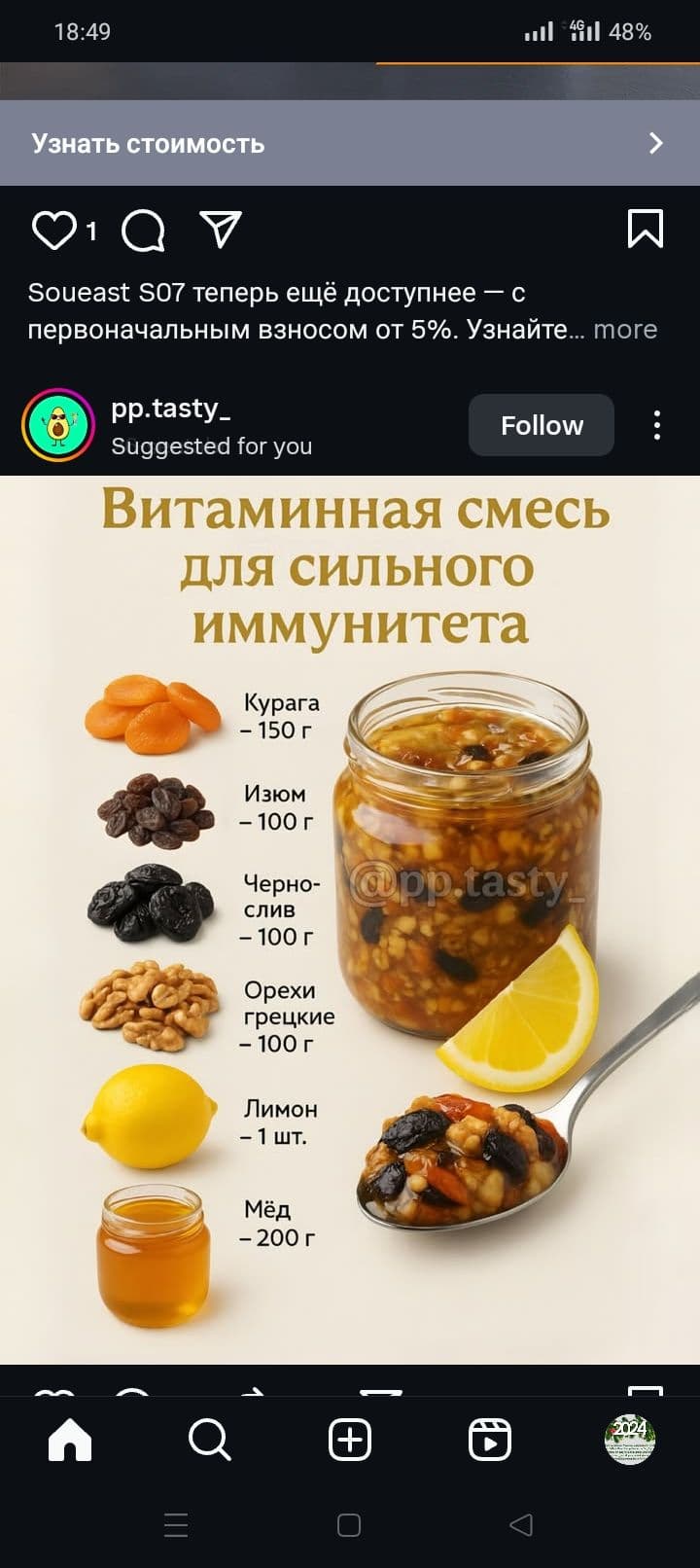Show recent apps from the navigation bar
The image size is (700, 1568).
pyautogui.click(x=176, y=1524)
